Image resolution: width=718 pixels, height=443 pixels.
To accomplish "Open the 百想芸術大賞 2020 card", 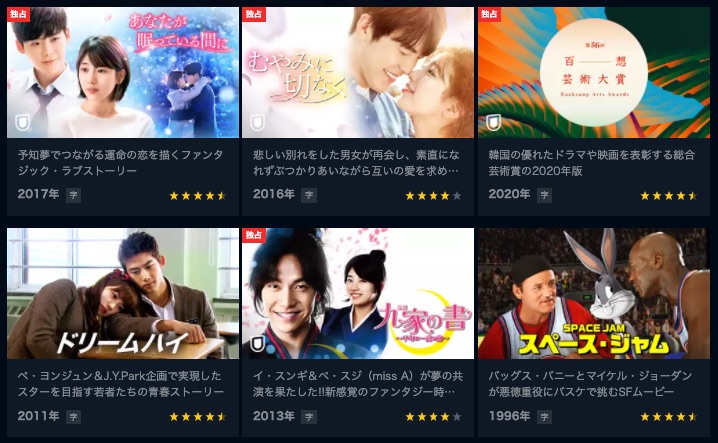I will pyautogui.click(x=593, y=72).
